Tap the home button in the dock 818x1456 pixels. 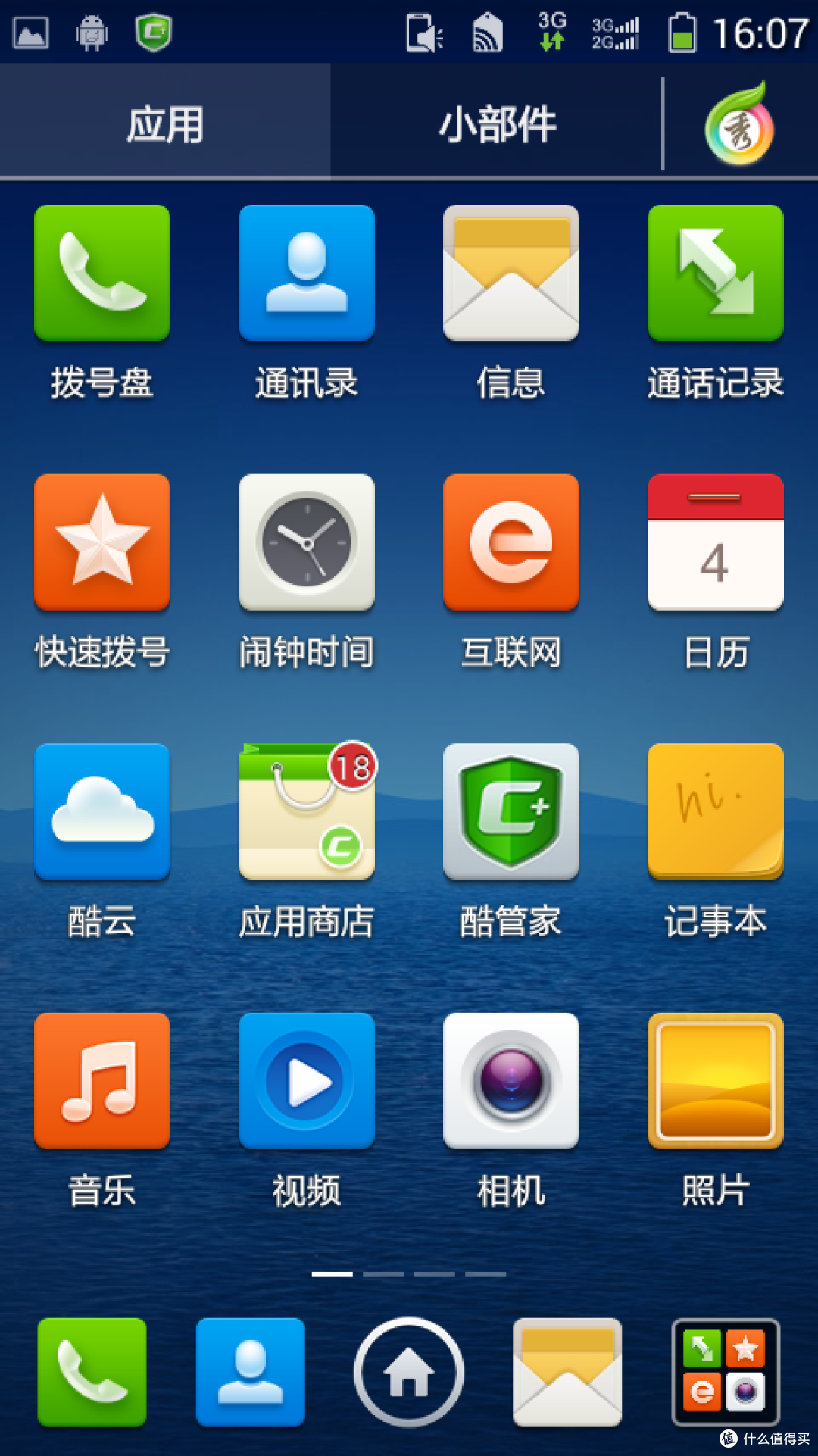tap(409, 1372)
